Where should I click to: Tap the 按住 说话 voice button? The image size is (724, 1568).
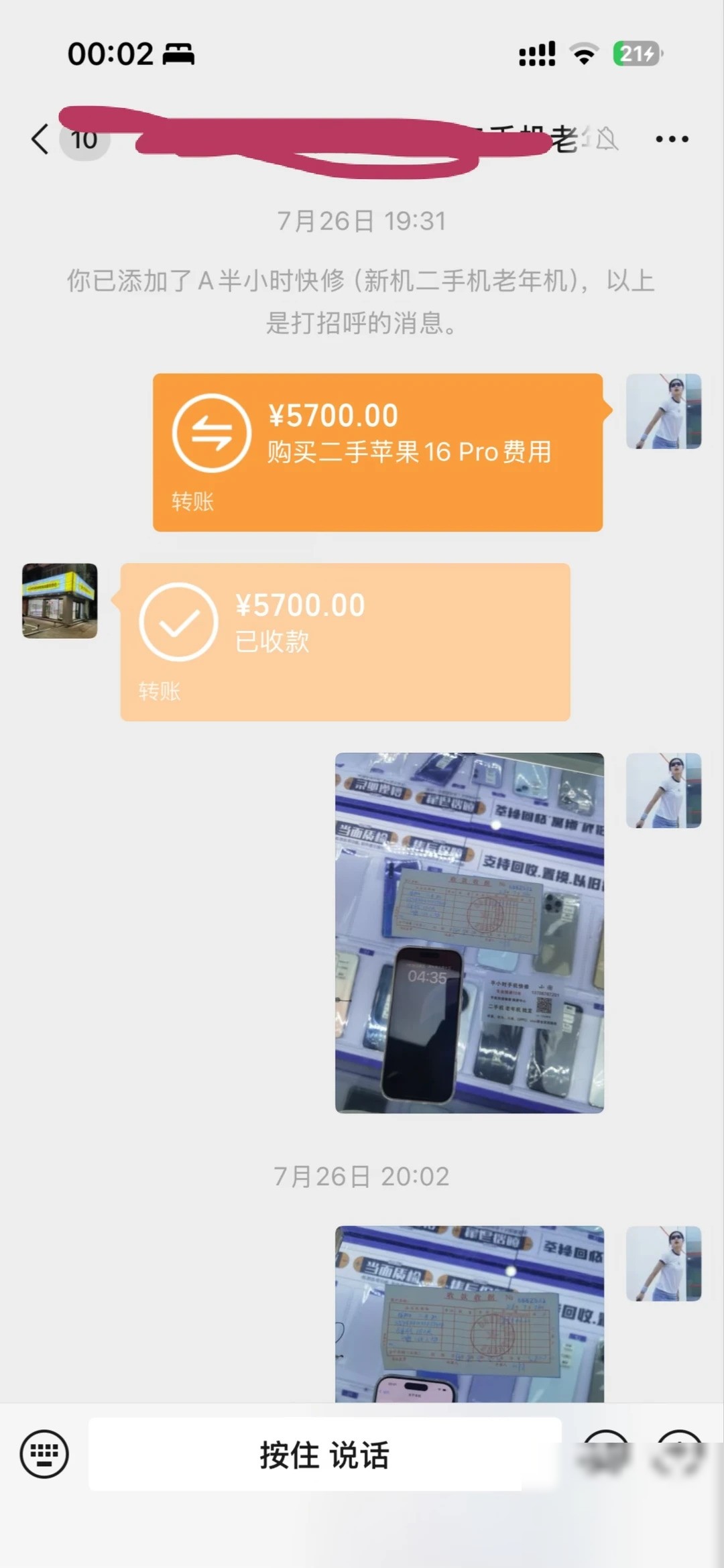tap(325, 1454)
